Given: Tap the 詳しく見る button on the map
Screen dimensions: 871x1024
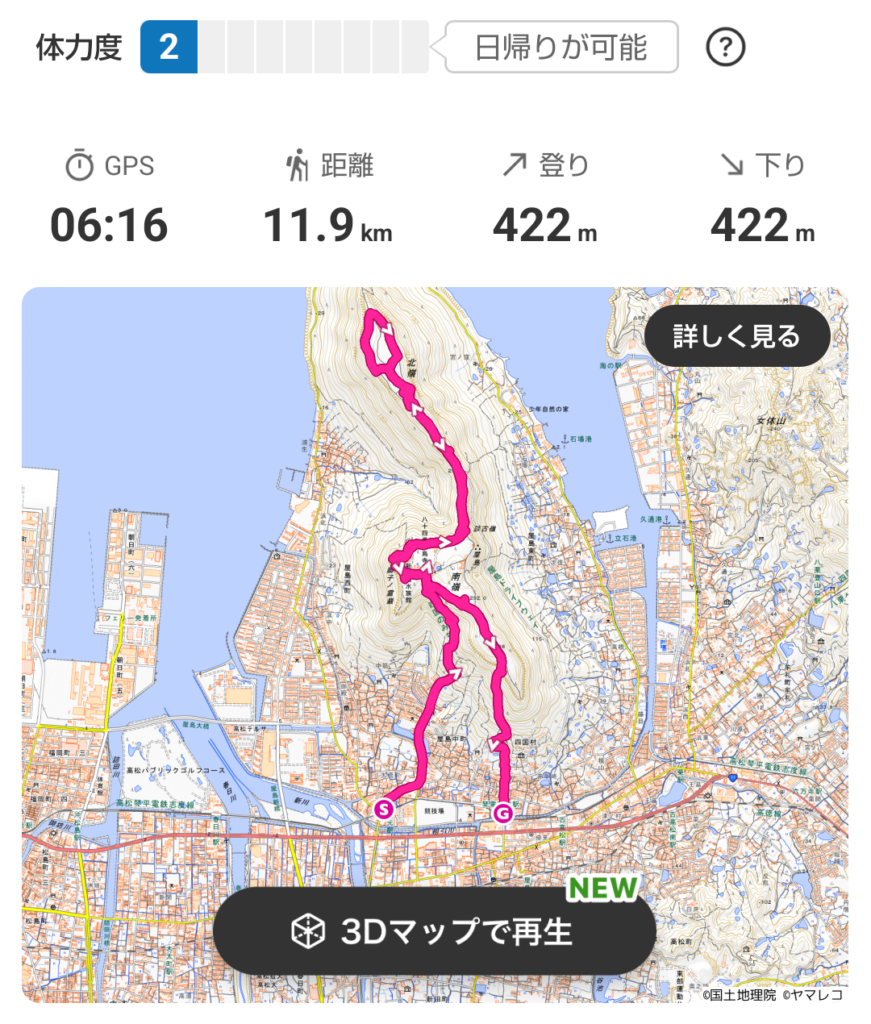Looking at the screenshot, I should [737, 336].
